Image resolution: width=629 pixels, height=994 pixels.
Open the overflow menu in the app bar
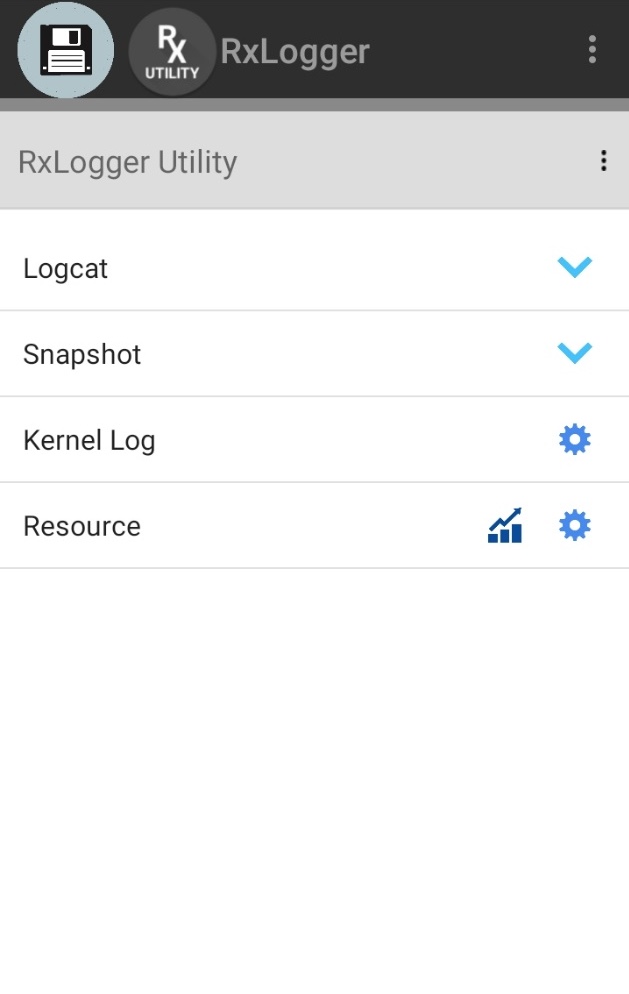tap(592, 49)
